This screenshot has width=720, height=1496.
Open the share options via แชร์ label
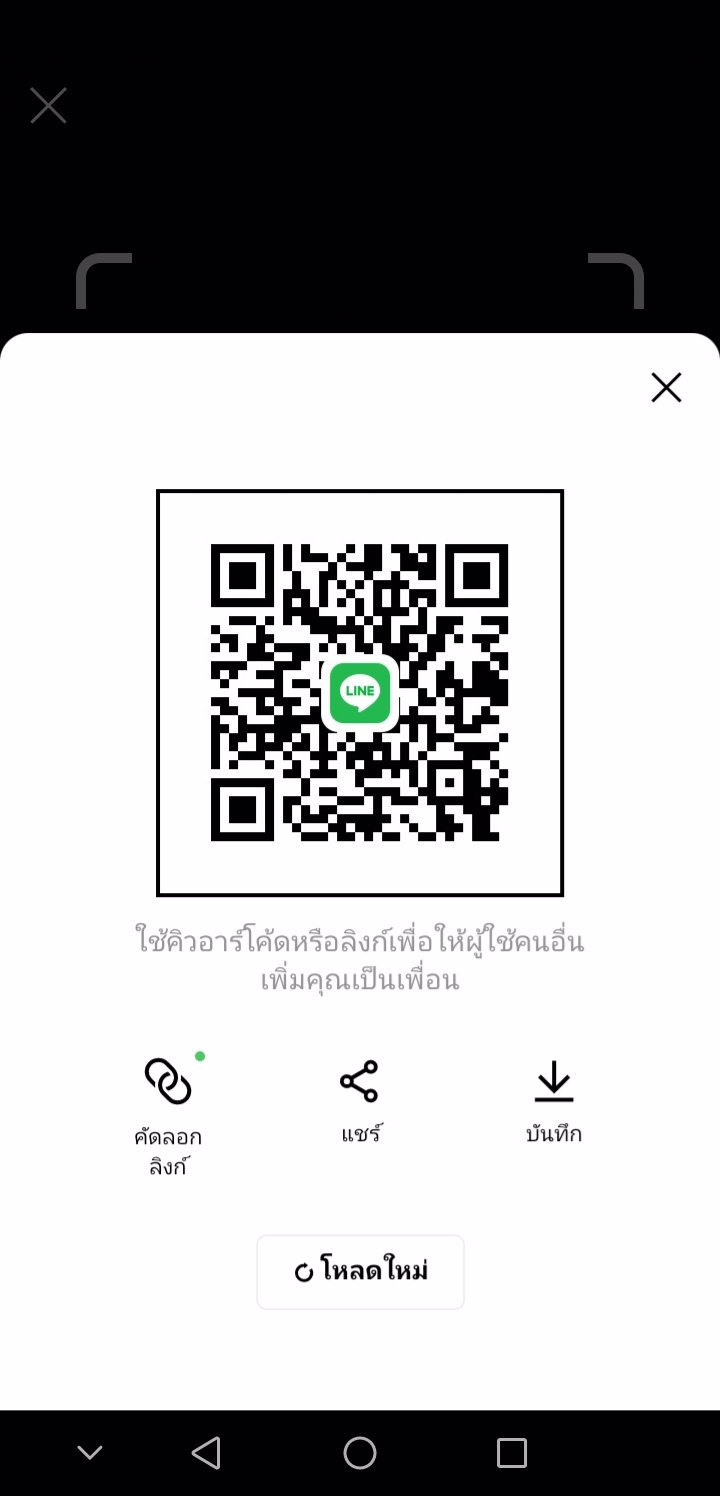coord(360,1133)
